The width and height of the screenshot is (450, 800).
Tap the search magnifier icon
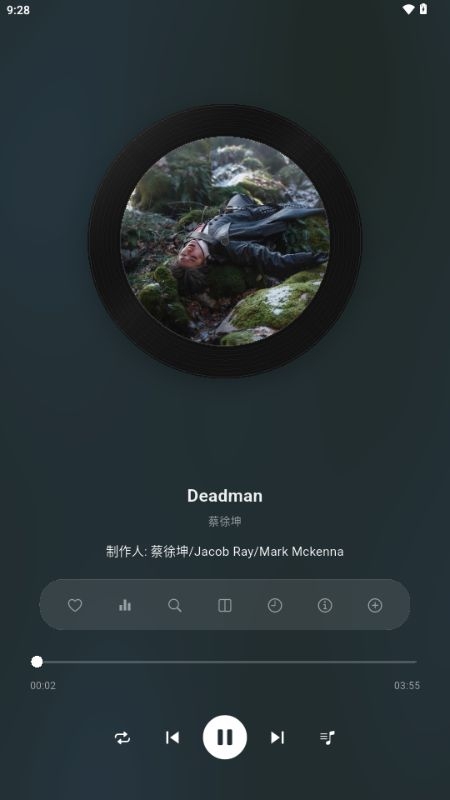(175, 605)
